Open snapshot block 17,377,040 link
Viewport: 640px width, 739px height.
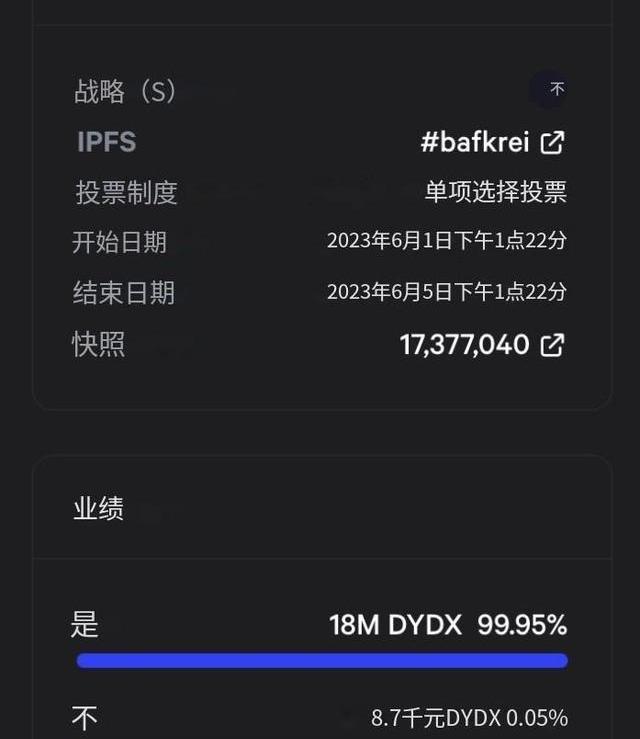(x=482, y=345)
